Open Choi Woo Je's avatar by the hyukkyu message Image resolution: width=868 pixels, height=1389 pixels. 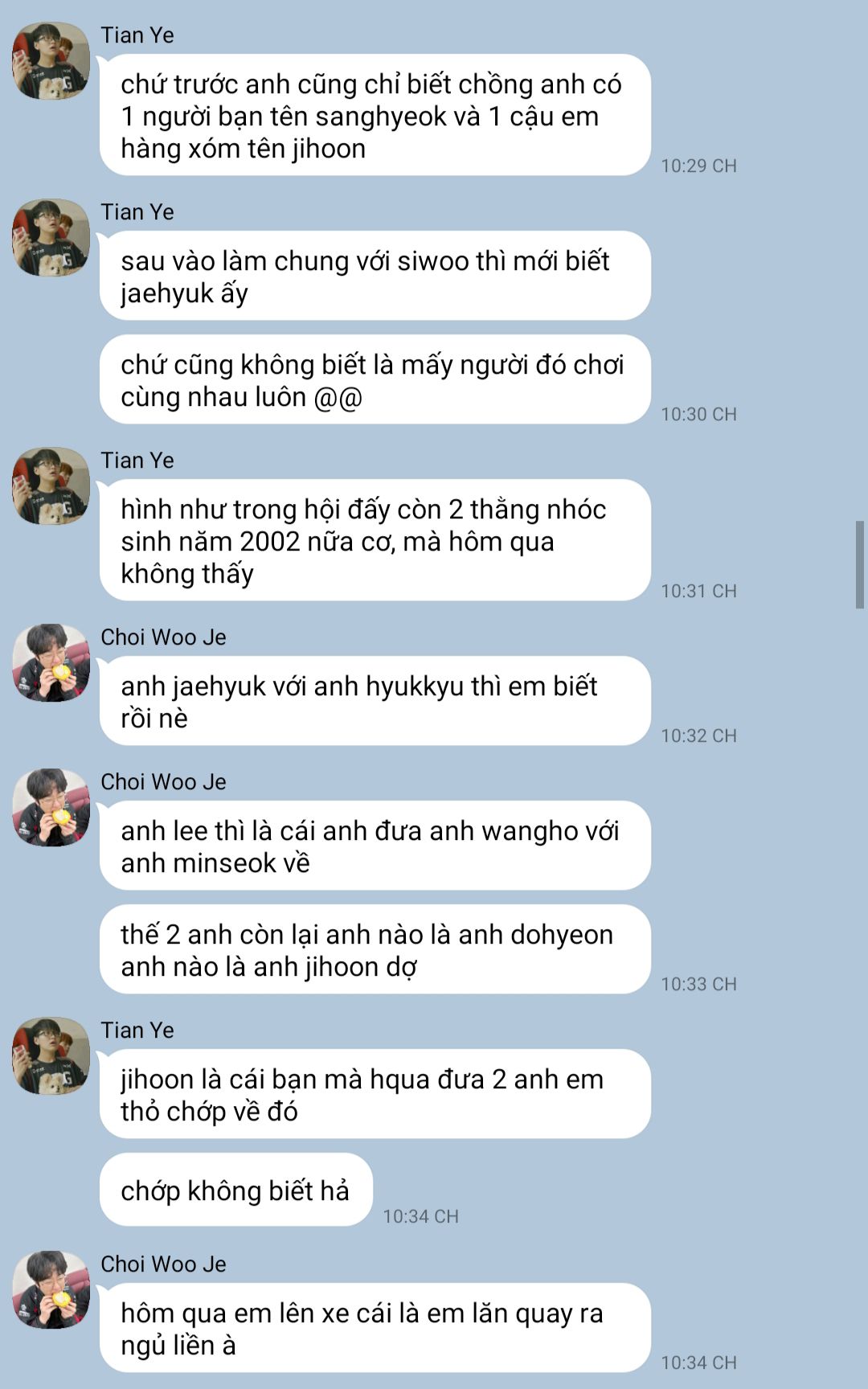tap(51, 663)
